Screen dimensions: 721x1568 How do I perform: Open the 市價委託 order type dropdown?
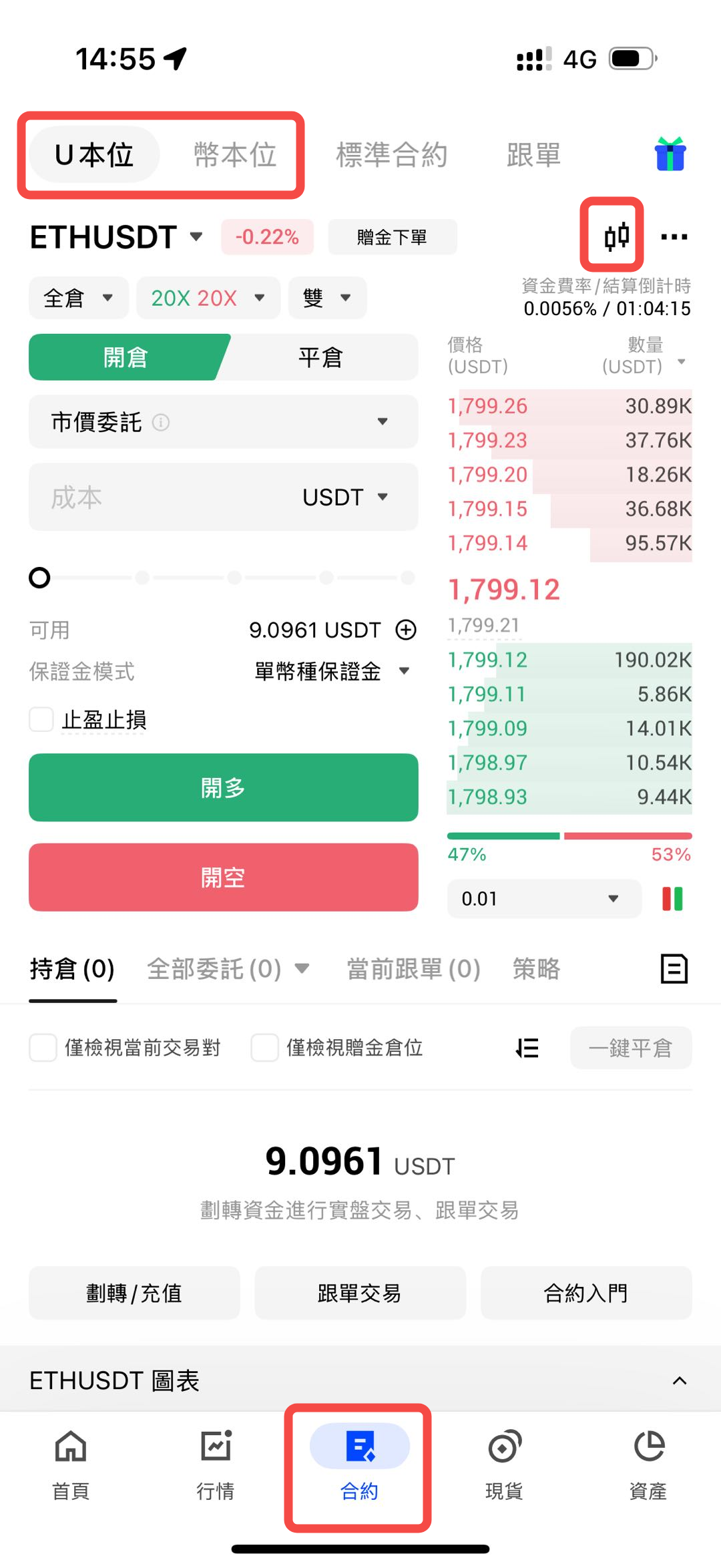223,422
